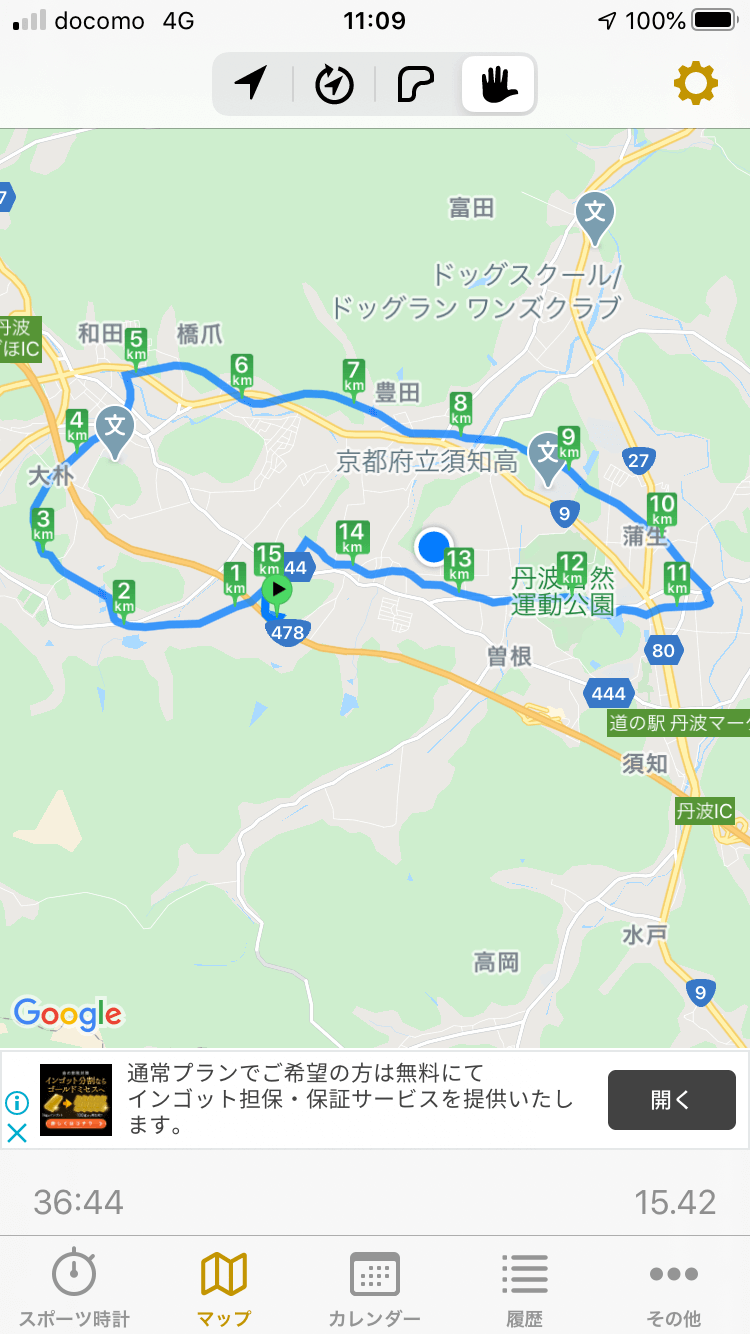Open the その他 tab
The height and width of the screenshot is (1334, 750).
(x=674, y=1288)
